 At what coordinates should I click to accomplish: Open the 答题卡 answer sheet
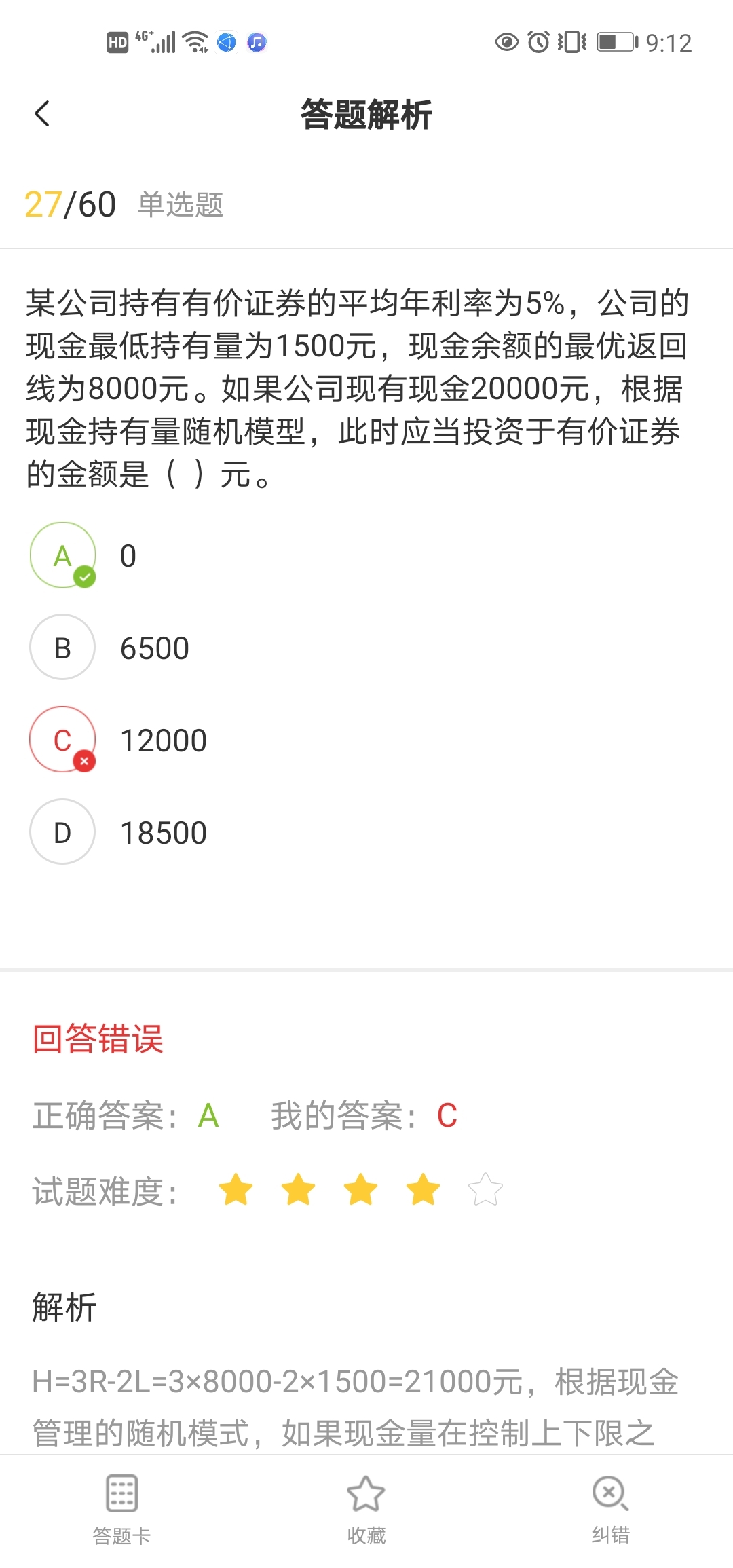point(122,1506)
